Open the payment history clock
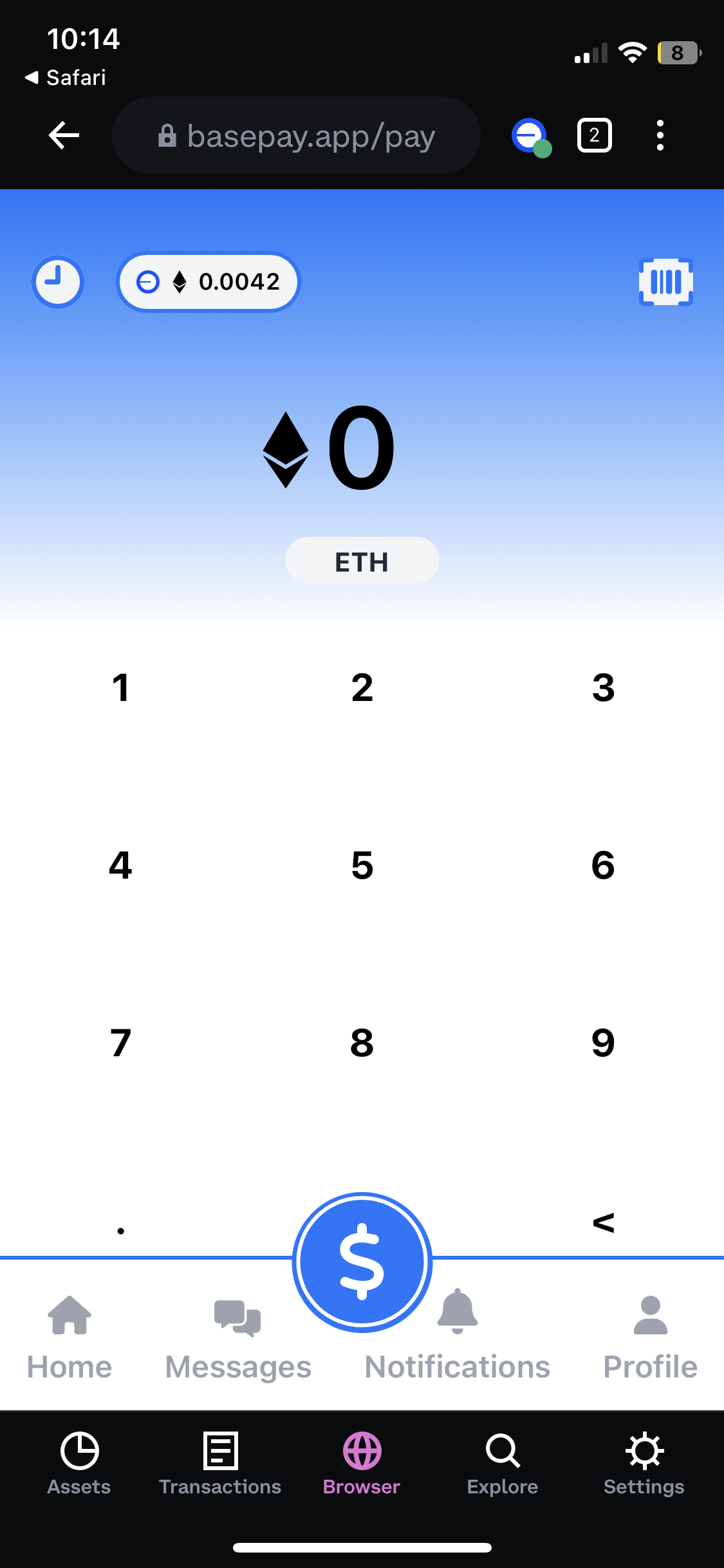Image resolution: width=724 pixels, height=1568 pixels. pyautogui.click(x=58, y=282)
